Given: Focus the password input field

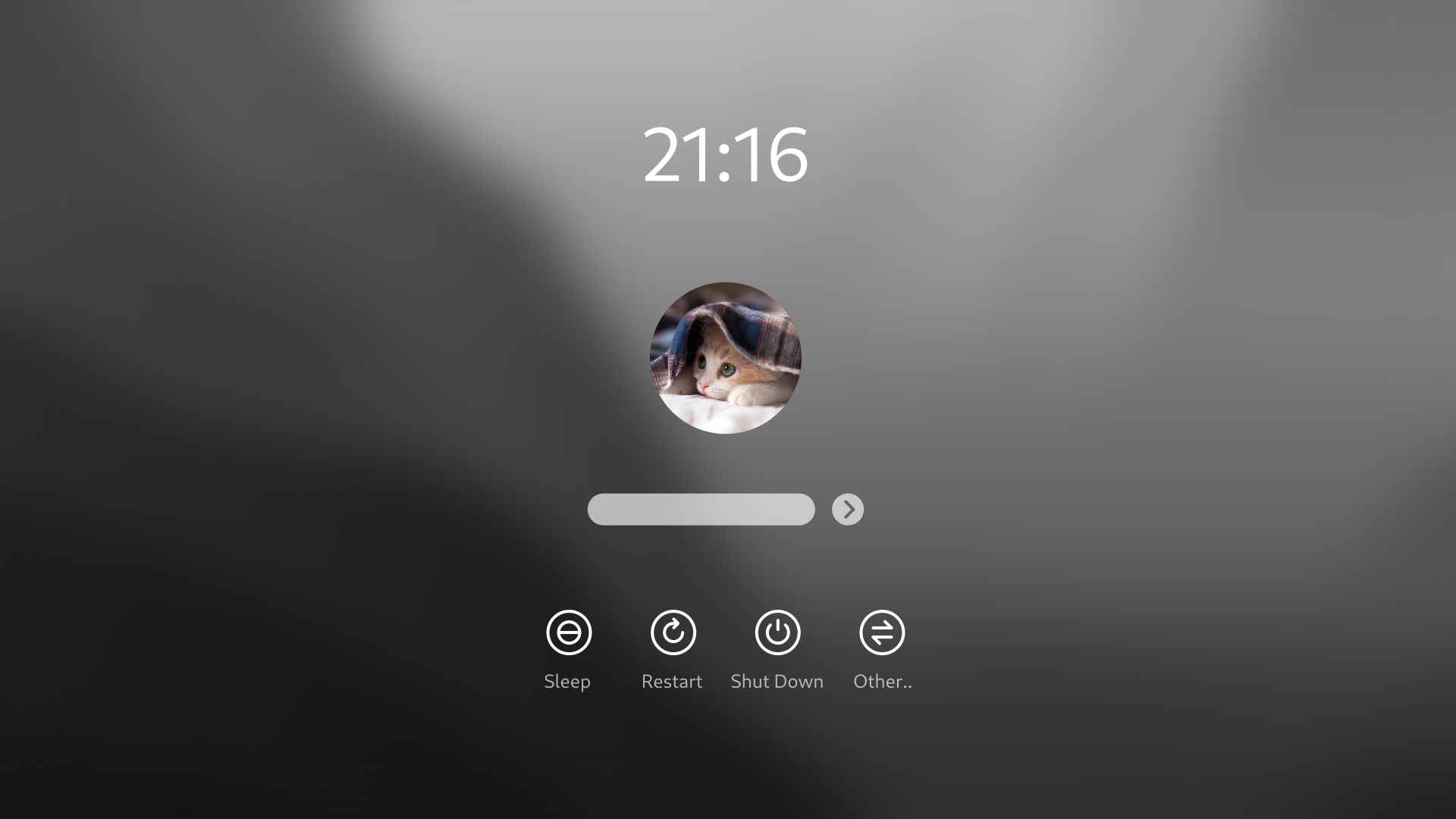Looking at the screenshot, I should [x=701, y=509].
